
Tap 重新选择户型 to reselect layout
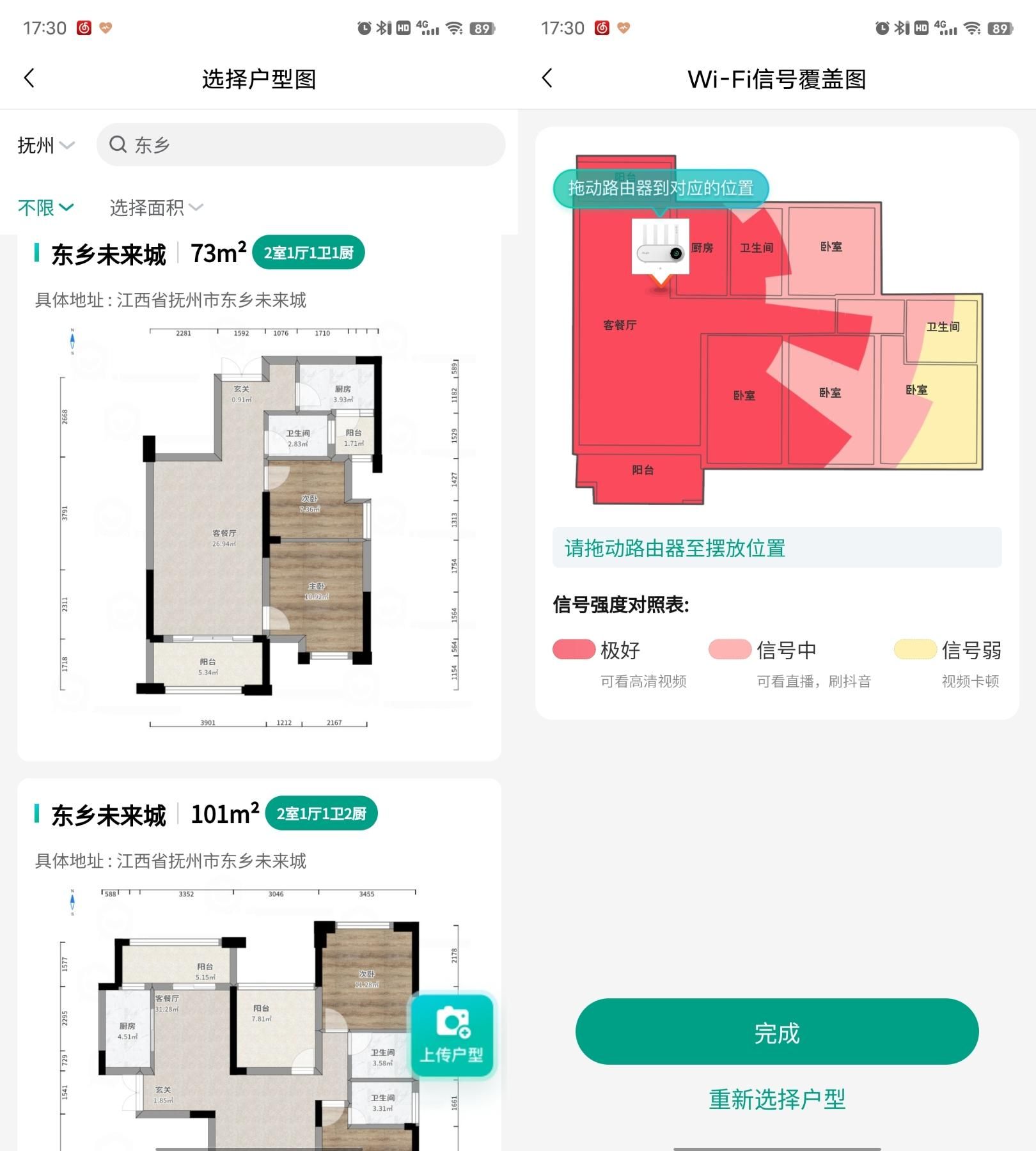point(776,1099)
